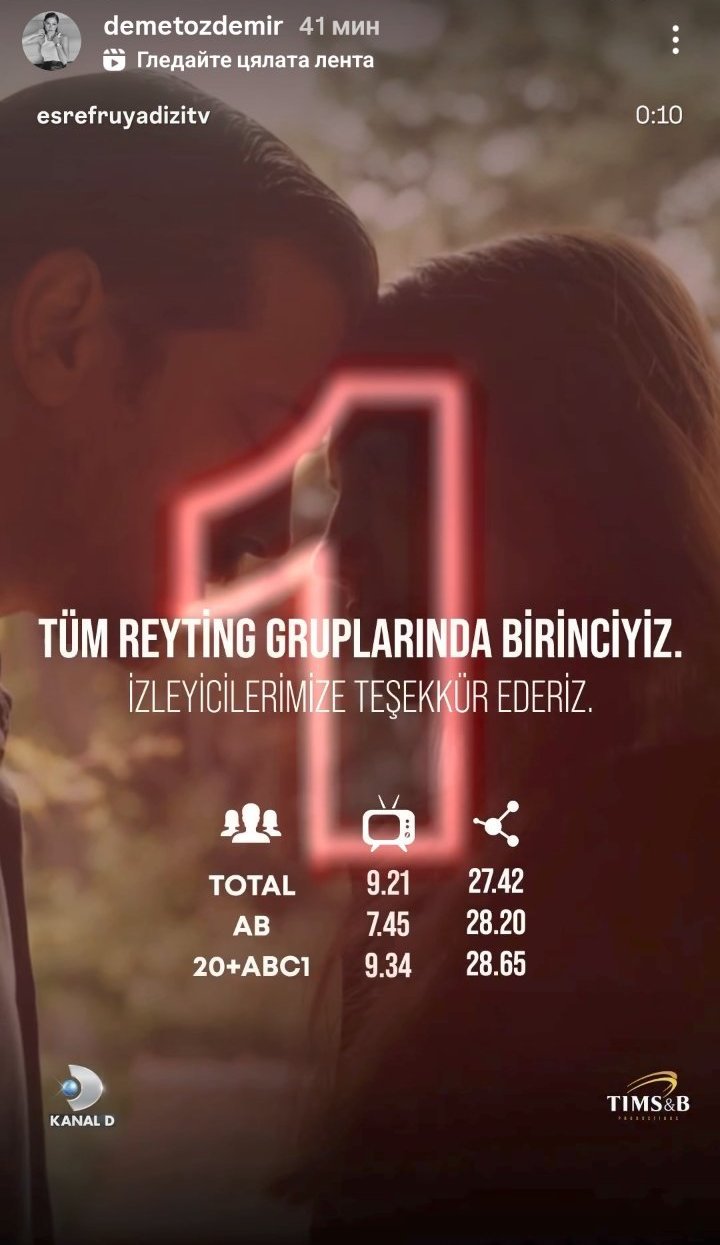
Task: Tap 'Гледайте цялата лента' reel link
Action: pos(239,60)
